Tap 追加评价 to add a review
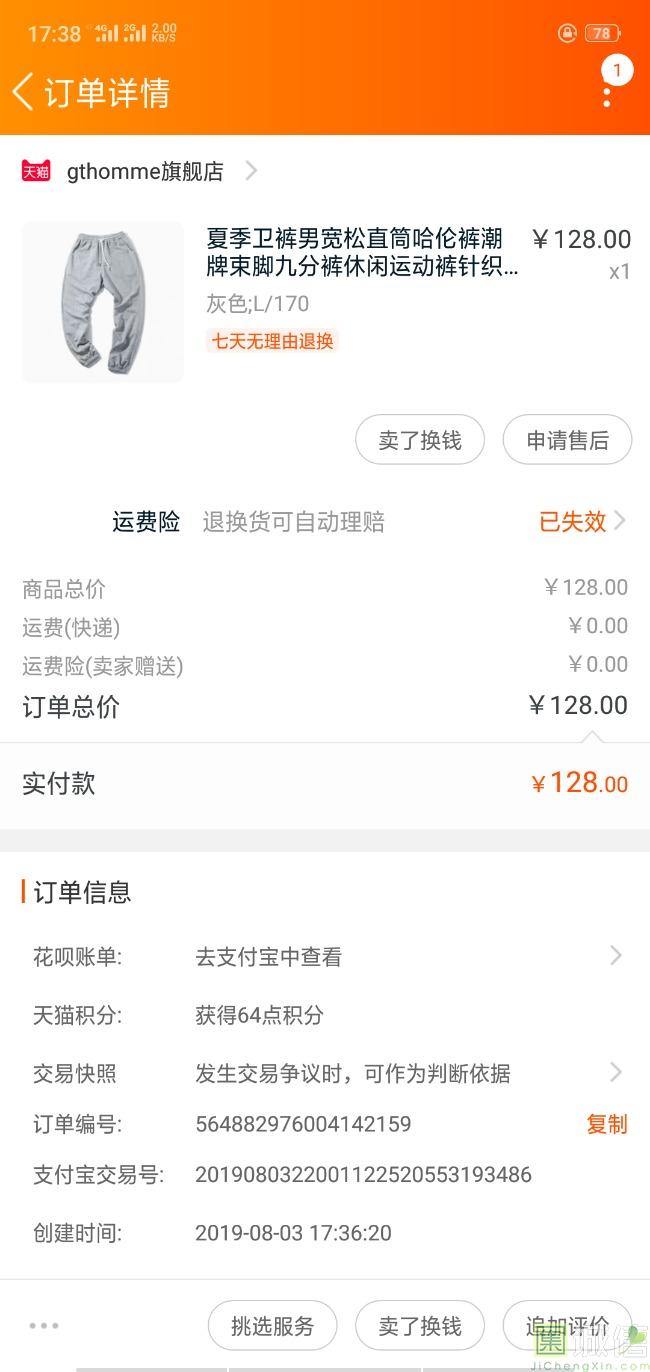This screenshot has width=650, height=1372. (x=567, y=1326)
